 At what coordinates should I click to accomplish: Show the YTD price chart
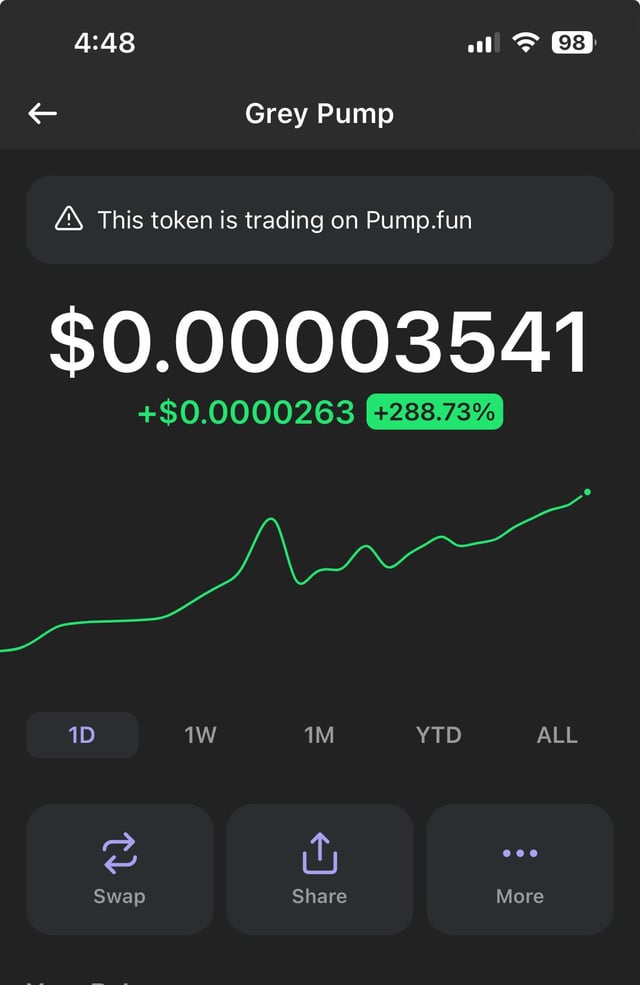(x=438, y=735)
